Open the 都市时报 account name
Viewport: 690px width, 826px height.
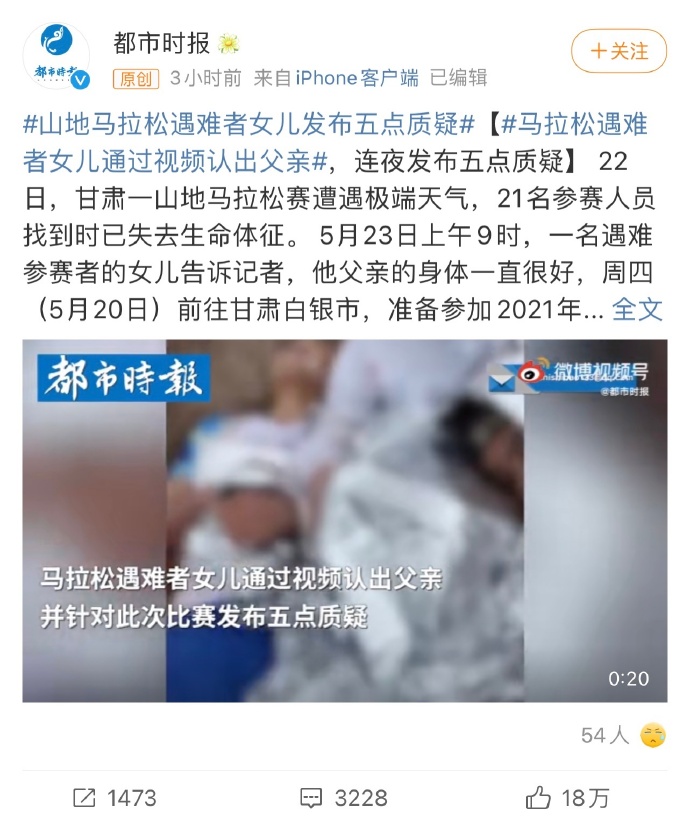click(162, 42)
